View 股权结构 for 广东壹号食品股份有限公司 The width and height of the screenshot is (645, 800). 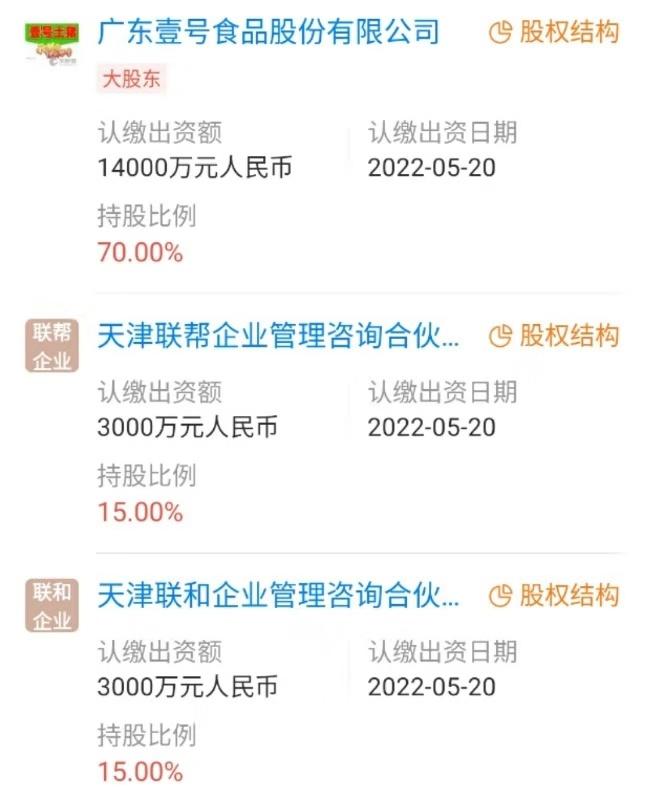[554, 32]
